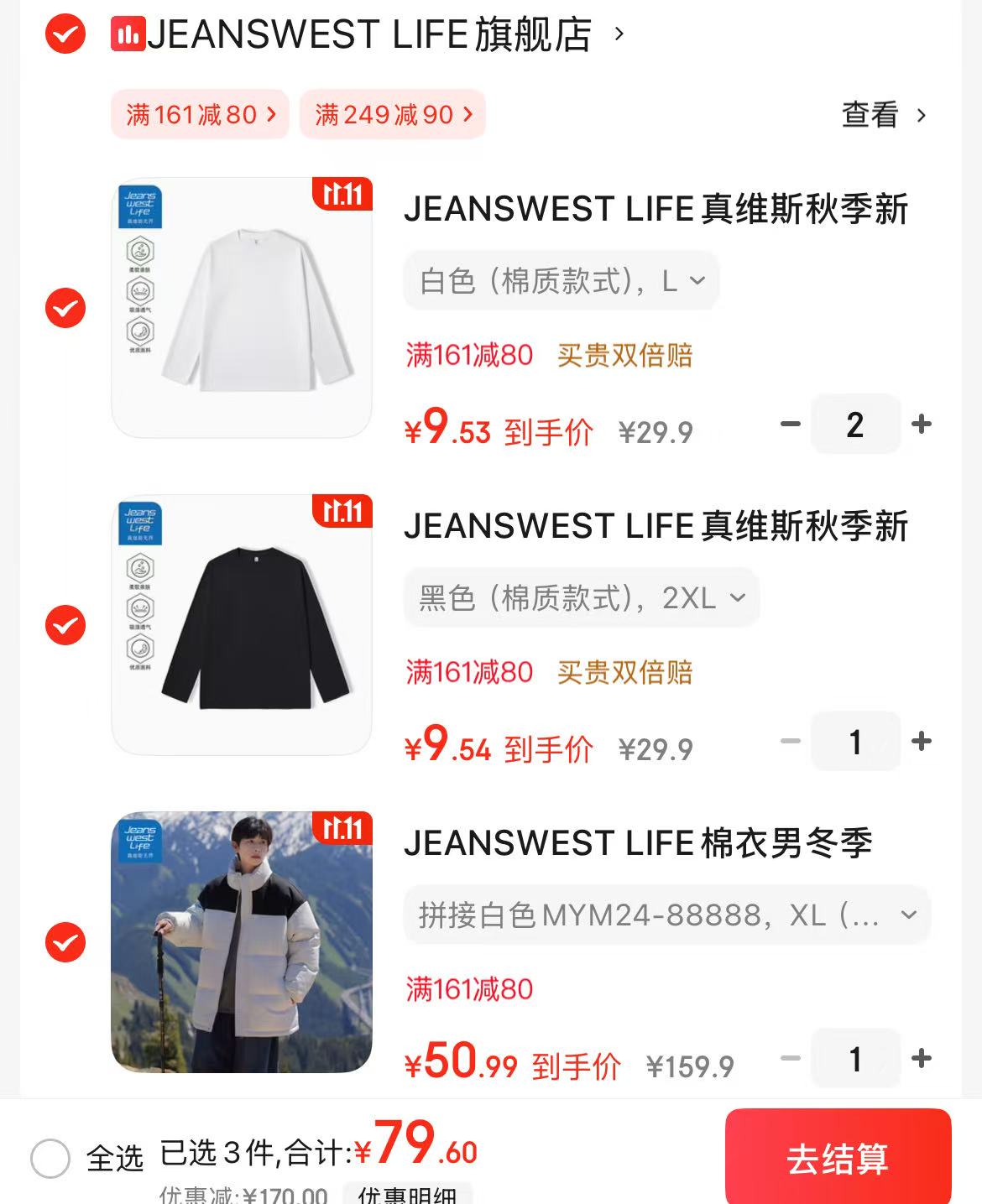Image resolution: width=982 pixels, height=1204 pixels.
Task: Tap the 满249减90 coupon chip
Action: click(393, 114)
